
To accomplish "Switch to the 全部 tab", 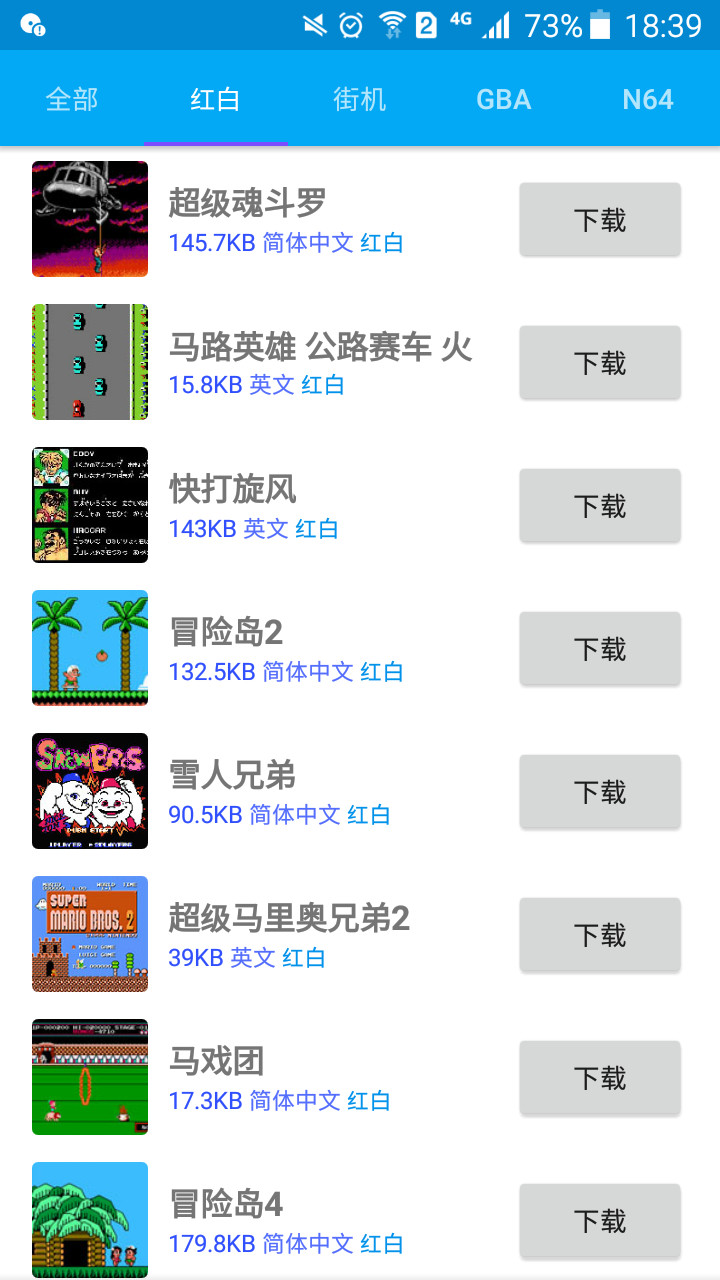I will click(71, 98).
